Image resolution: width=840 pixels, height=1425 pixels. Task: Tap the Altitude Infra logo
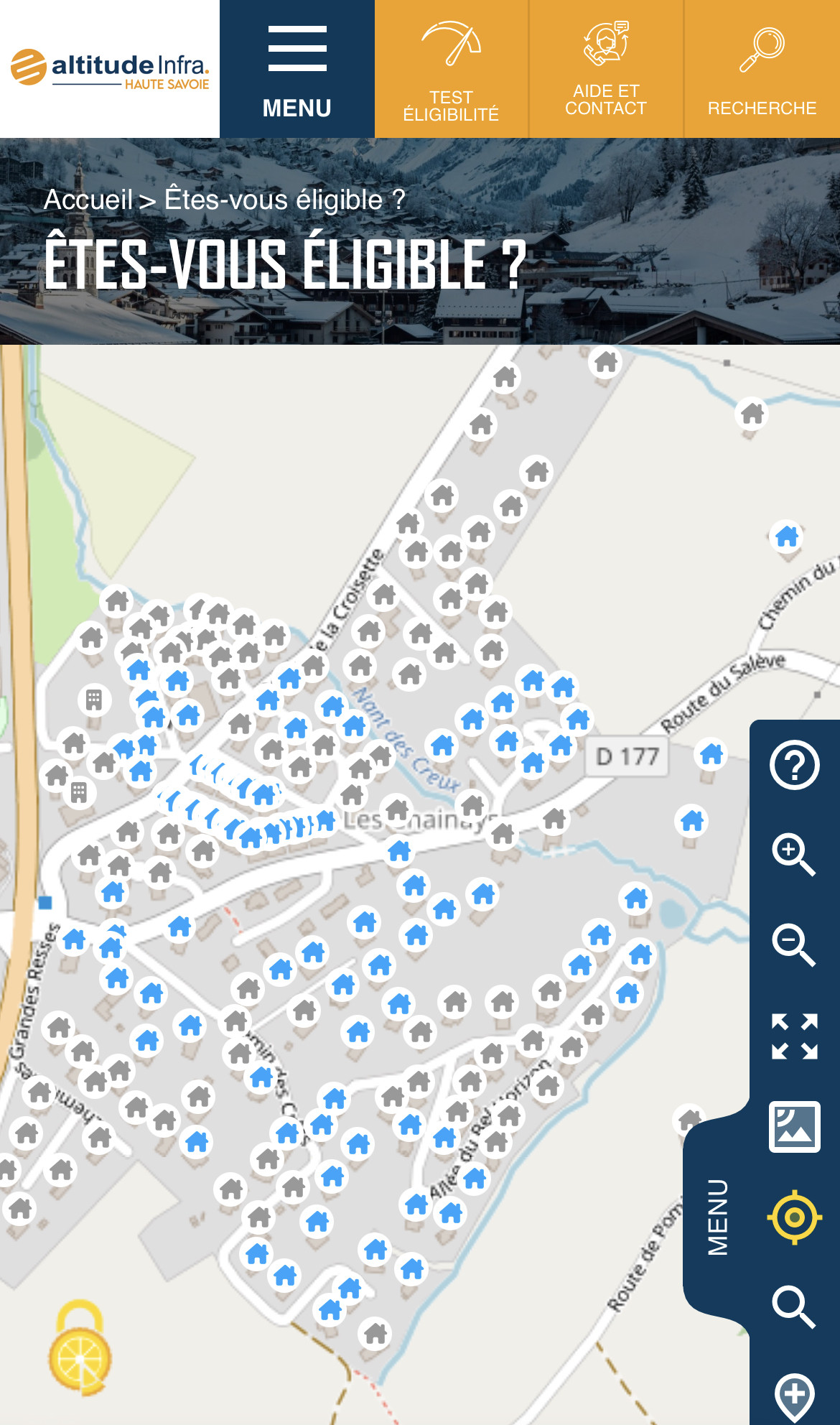[x=110, y=69]
